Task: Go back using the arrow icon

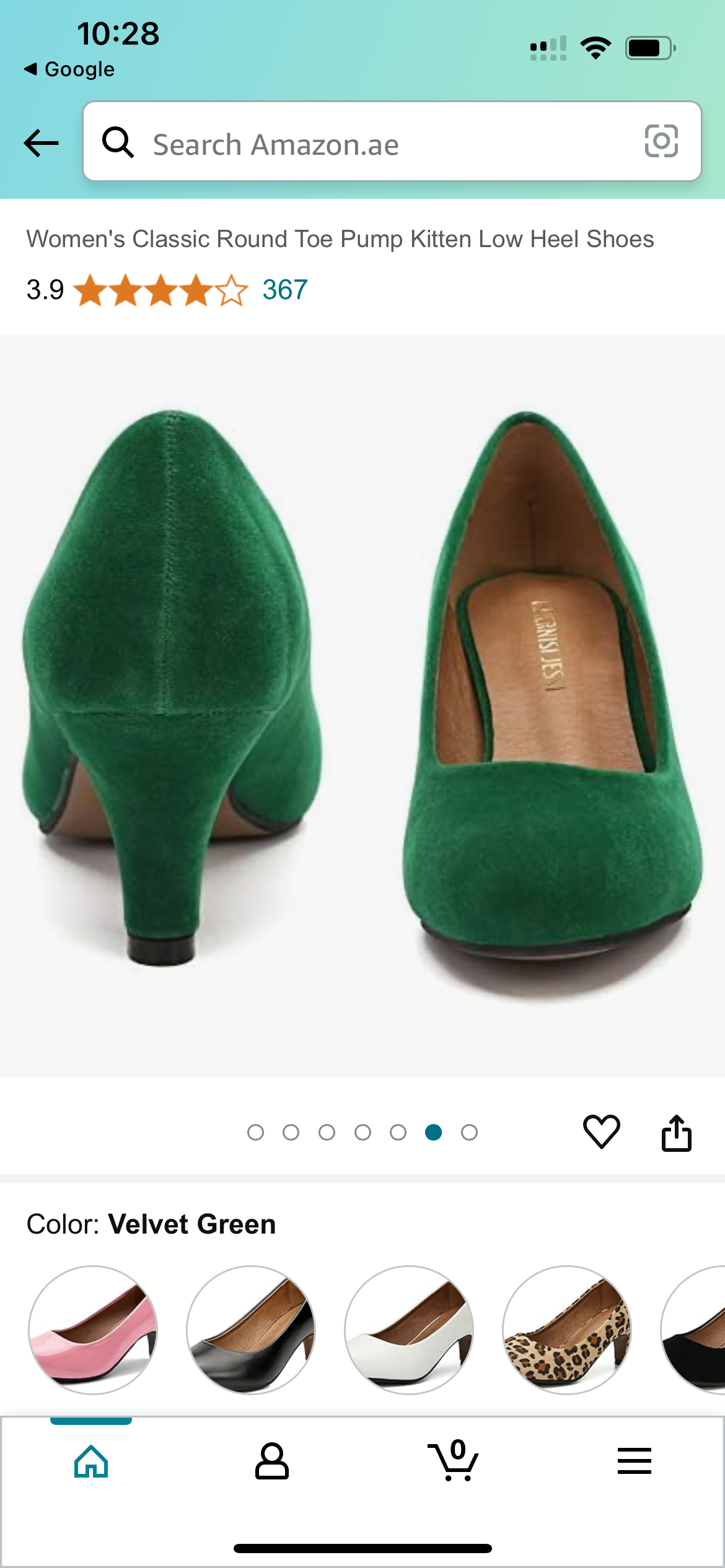Action: coord(41,143)
